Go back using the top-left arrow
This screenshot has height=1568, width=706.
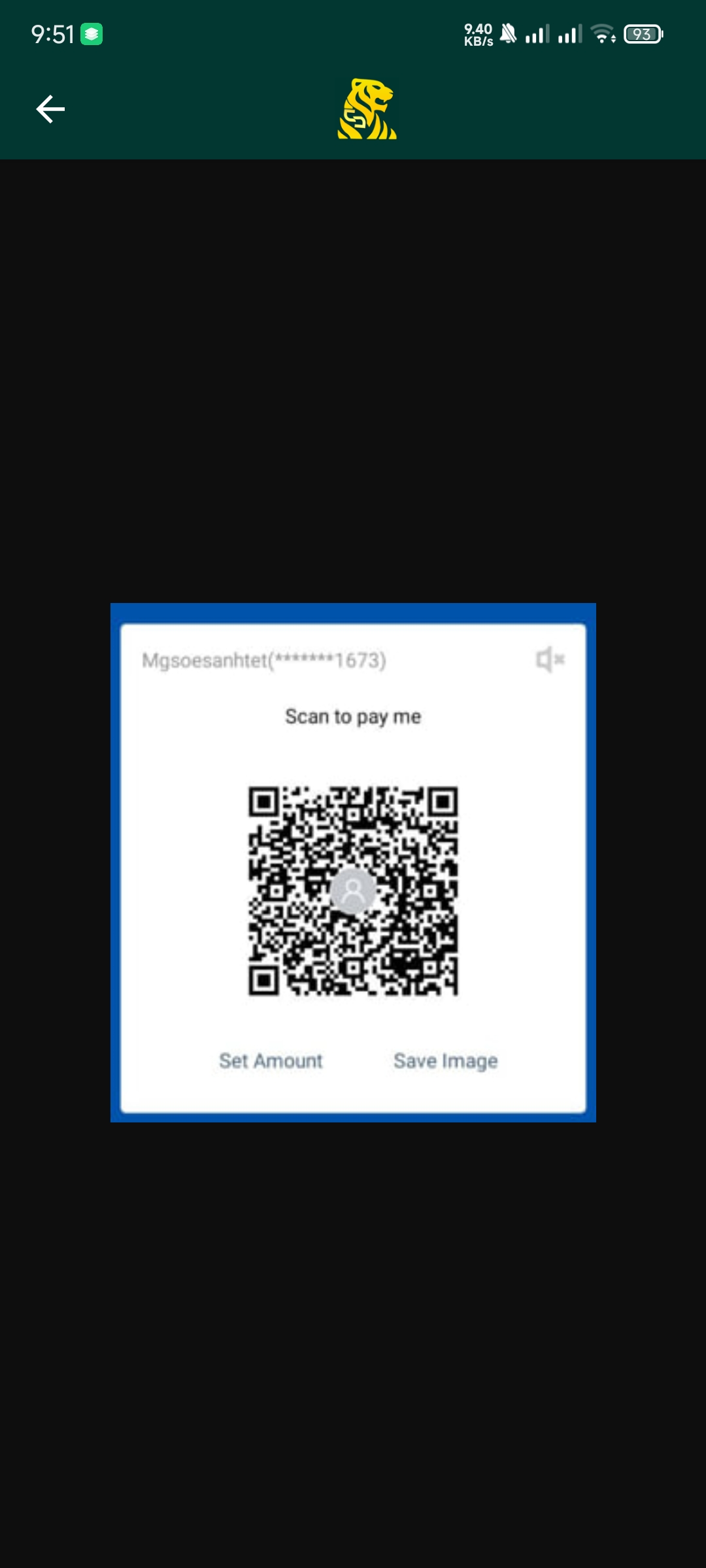pyautogui.click(x=50, y=109)
